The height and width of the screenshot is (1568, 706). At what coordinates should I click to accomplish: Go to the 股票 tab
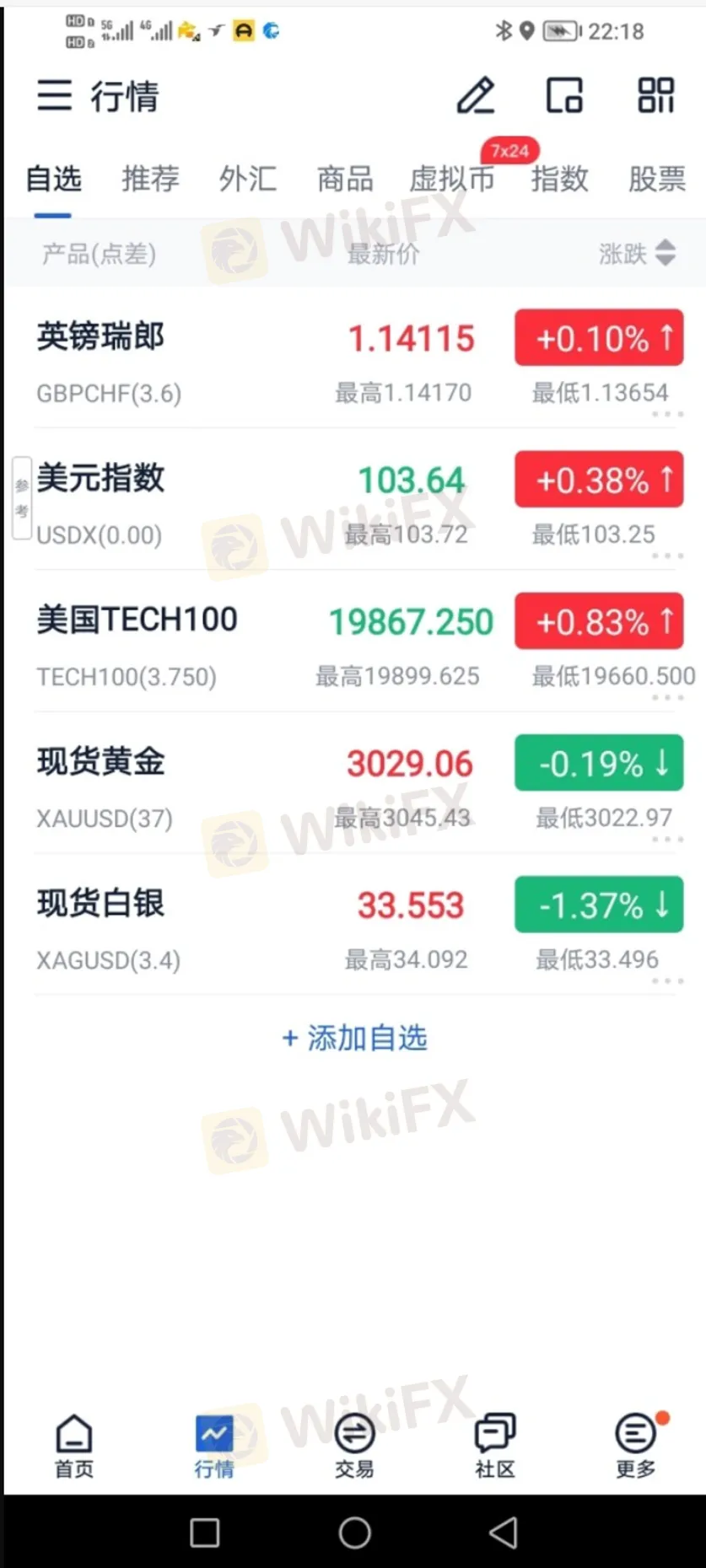tap(656, 179)
